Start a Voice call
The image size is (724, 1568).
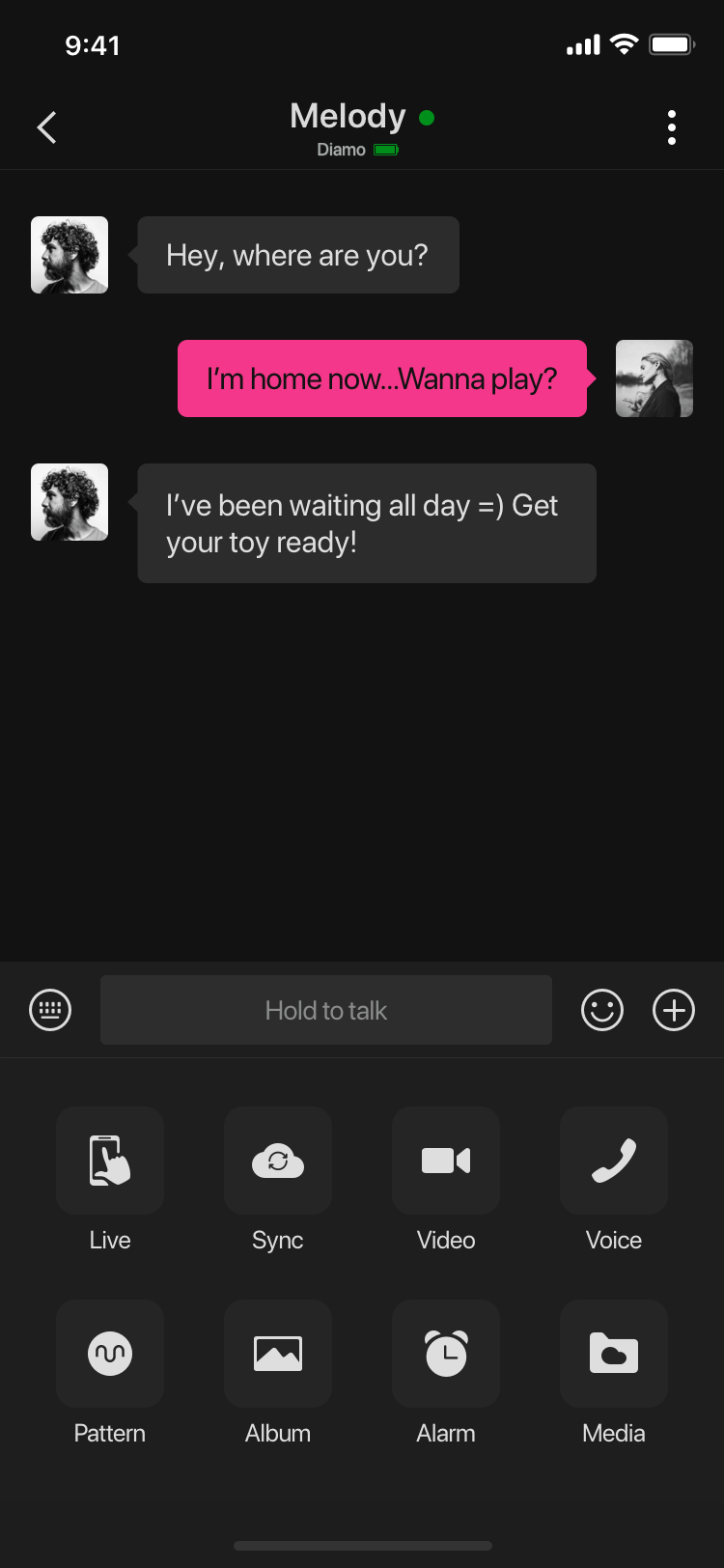pos(614,1161)
